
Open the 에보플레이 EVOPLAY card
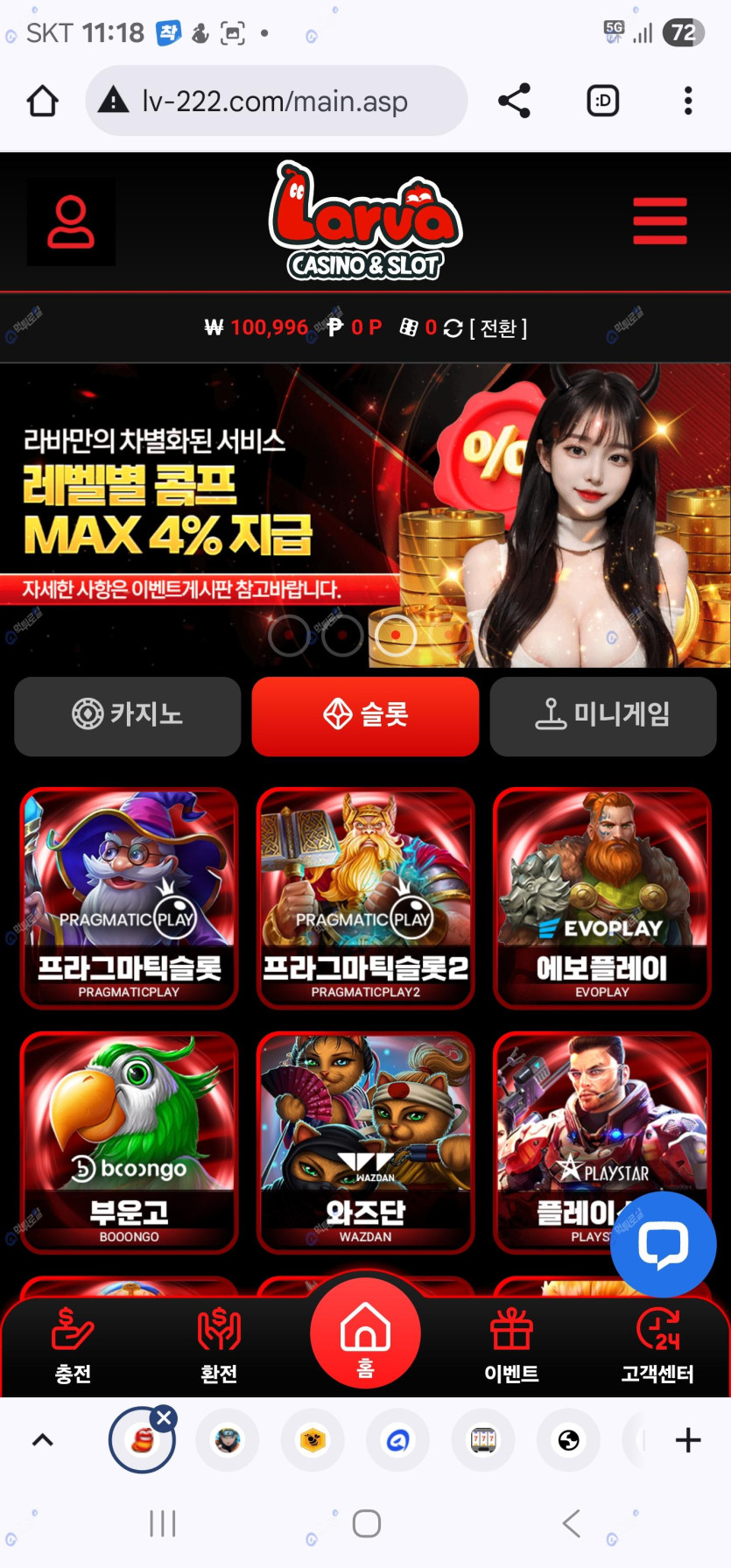click(x=602, y=897)
